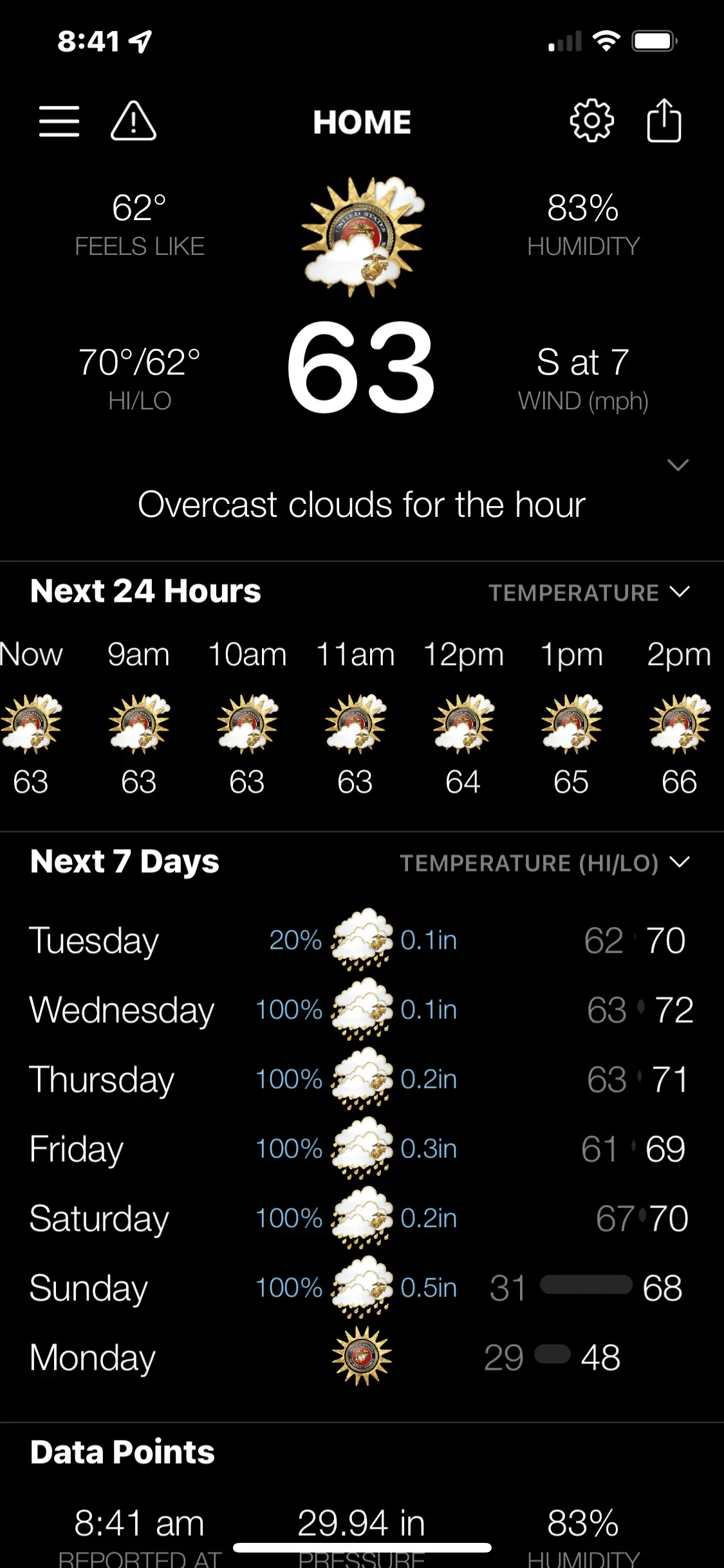The width and height of the screenshot is (724, 1568).
Task: View weather alerts warning icon
Action: tap(133, 121)
